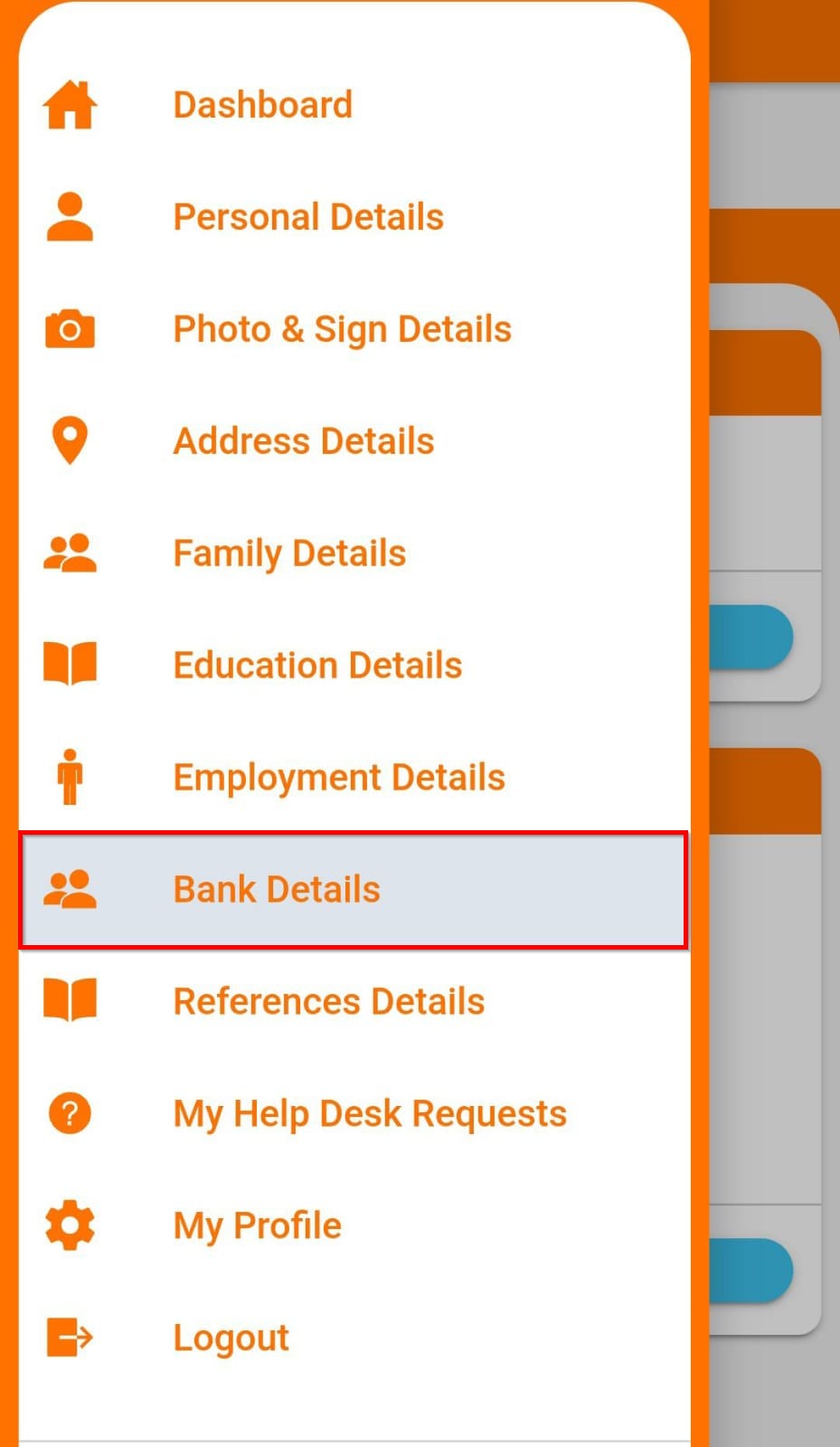Open My Profile settings

point(257,1226)
